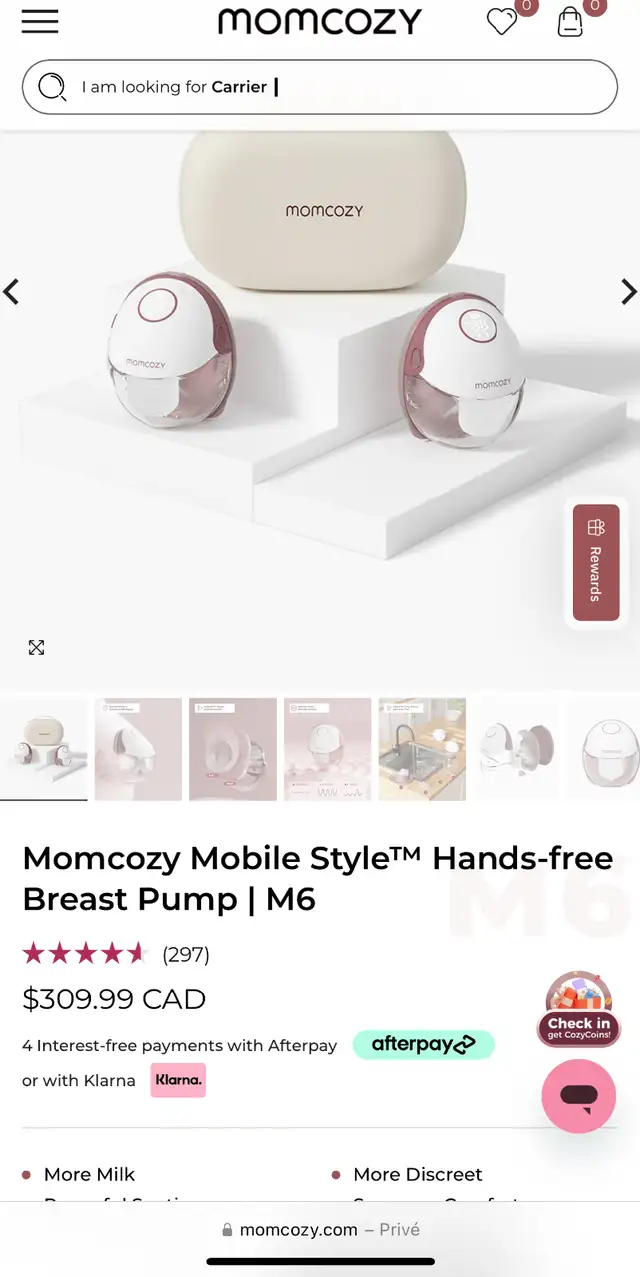The width and height of the screenshot is (640, 1277).
Task: Open the chat support bubble
Action: click(x=579, y=1096)
